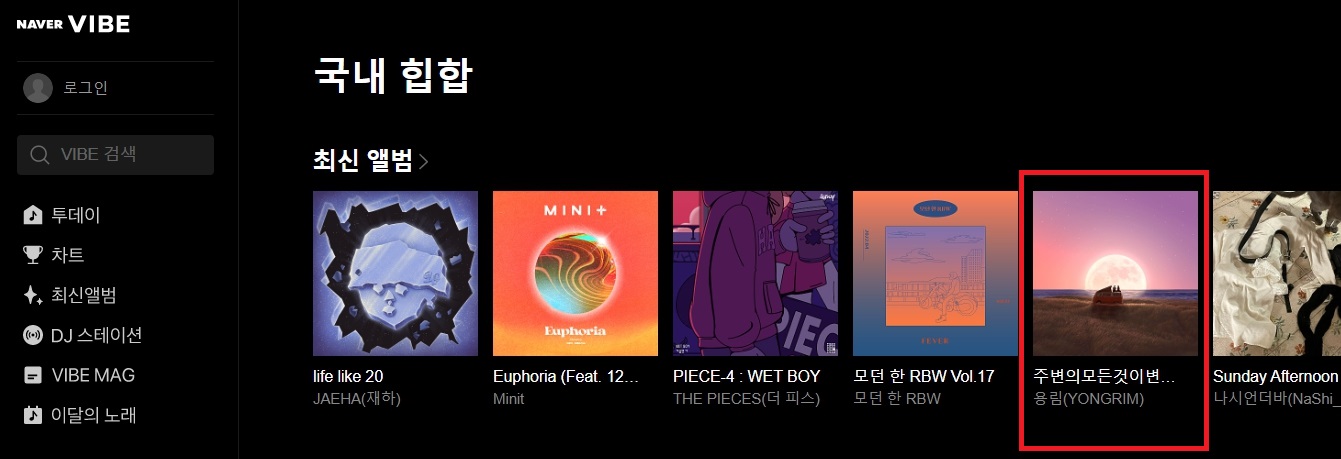Open VIBE MAG in the sidebar

(x=92, y=375)
